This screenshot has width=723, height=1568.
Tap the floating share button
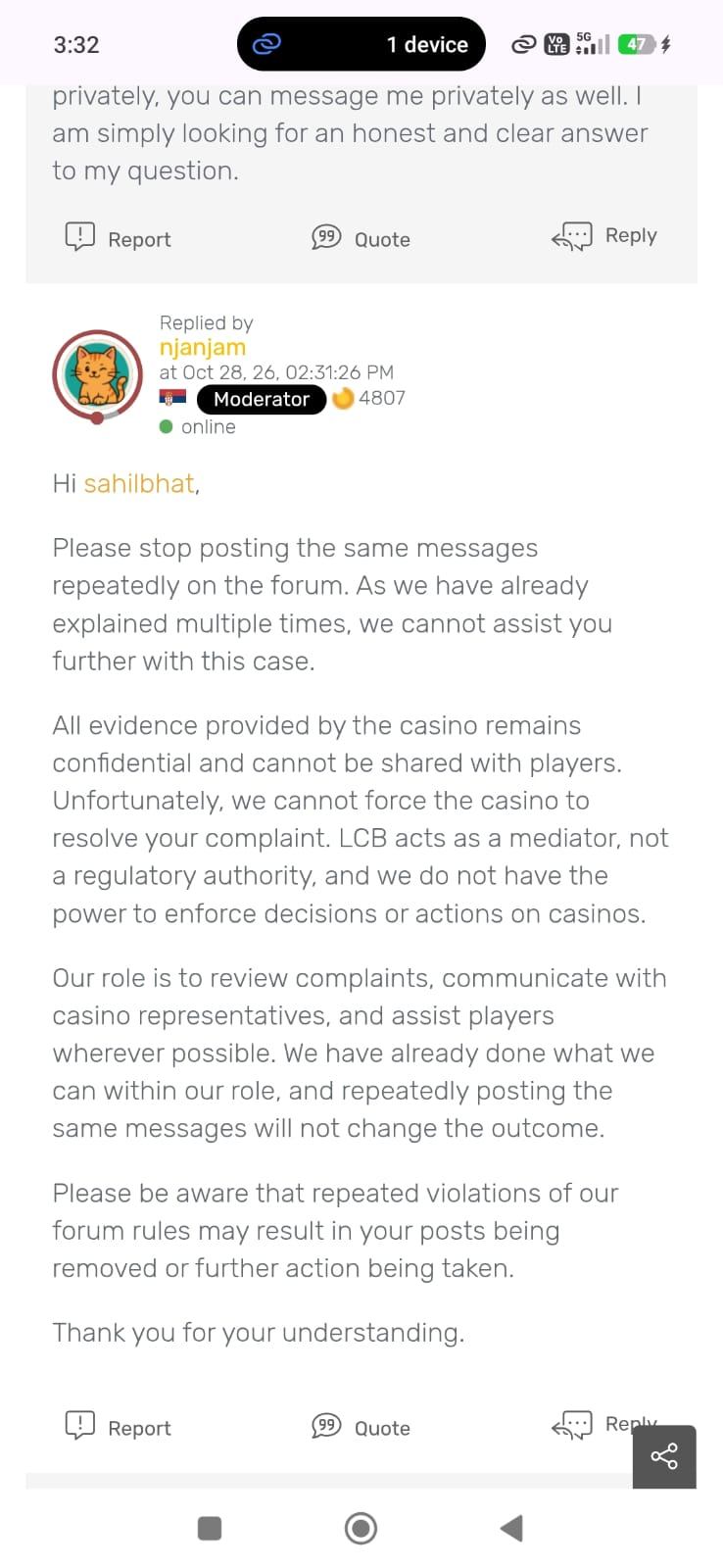click(x=664, y=1456)
